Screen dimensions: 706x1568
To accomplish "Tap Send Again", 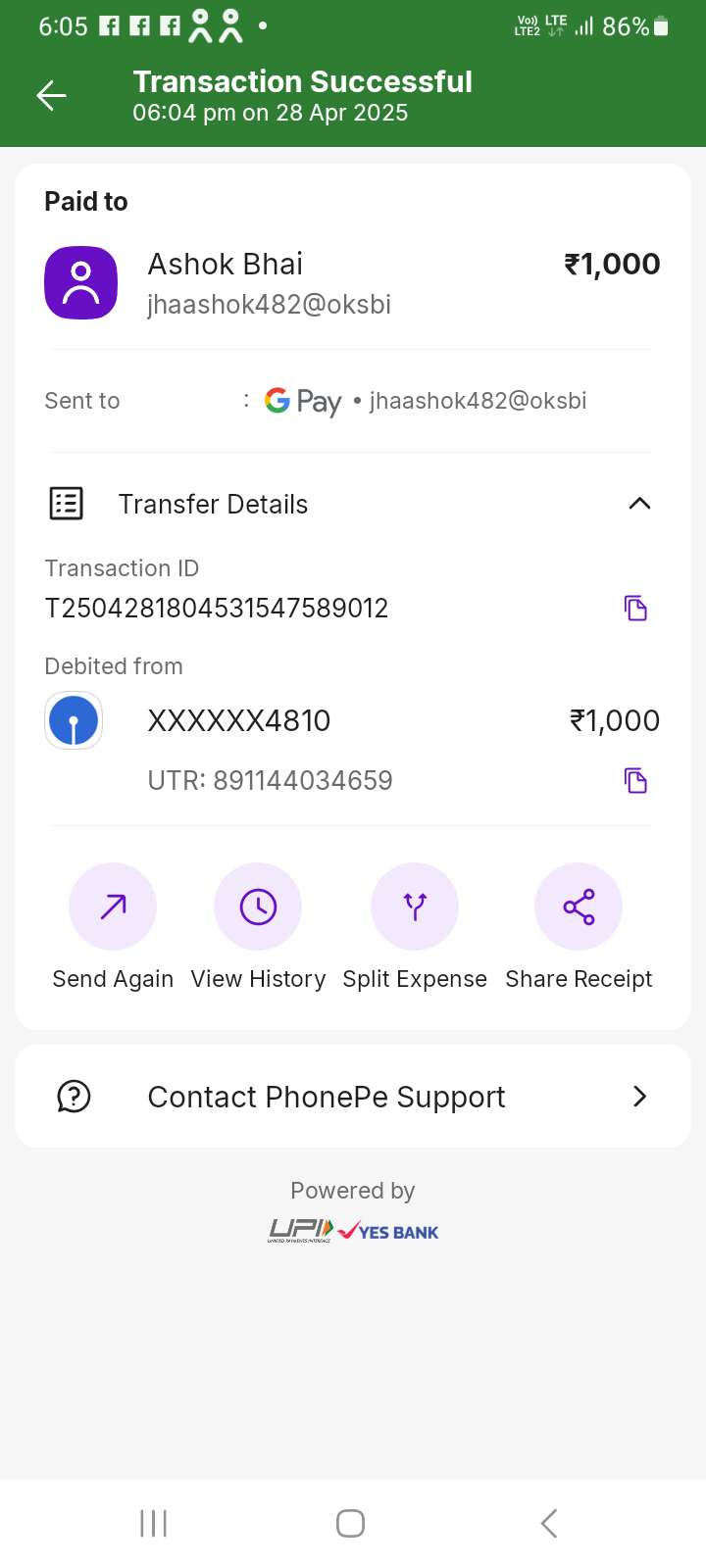I will (113, 907).
